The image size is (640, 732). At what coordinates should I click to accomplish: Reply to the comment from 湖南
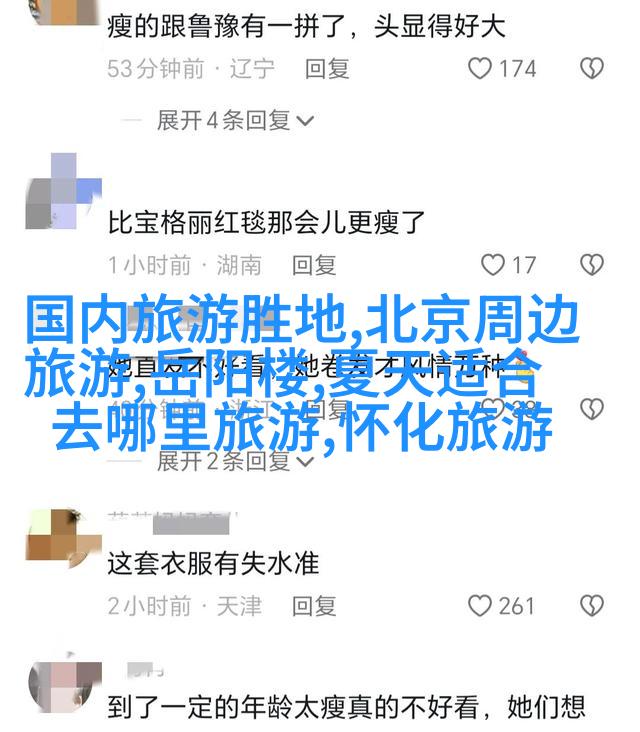coord(314,265)
